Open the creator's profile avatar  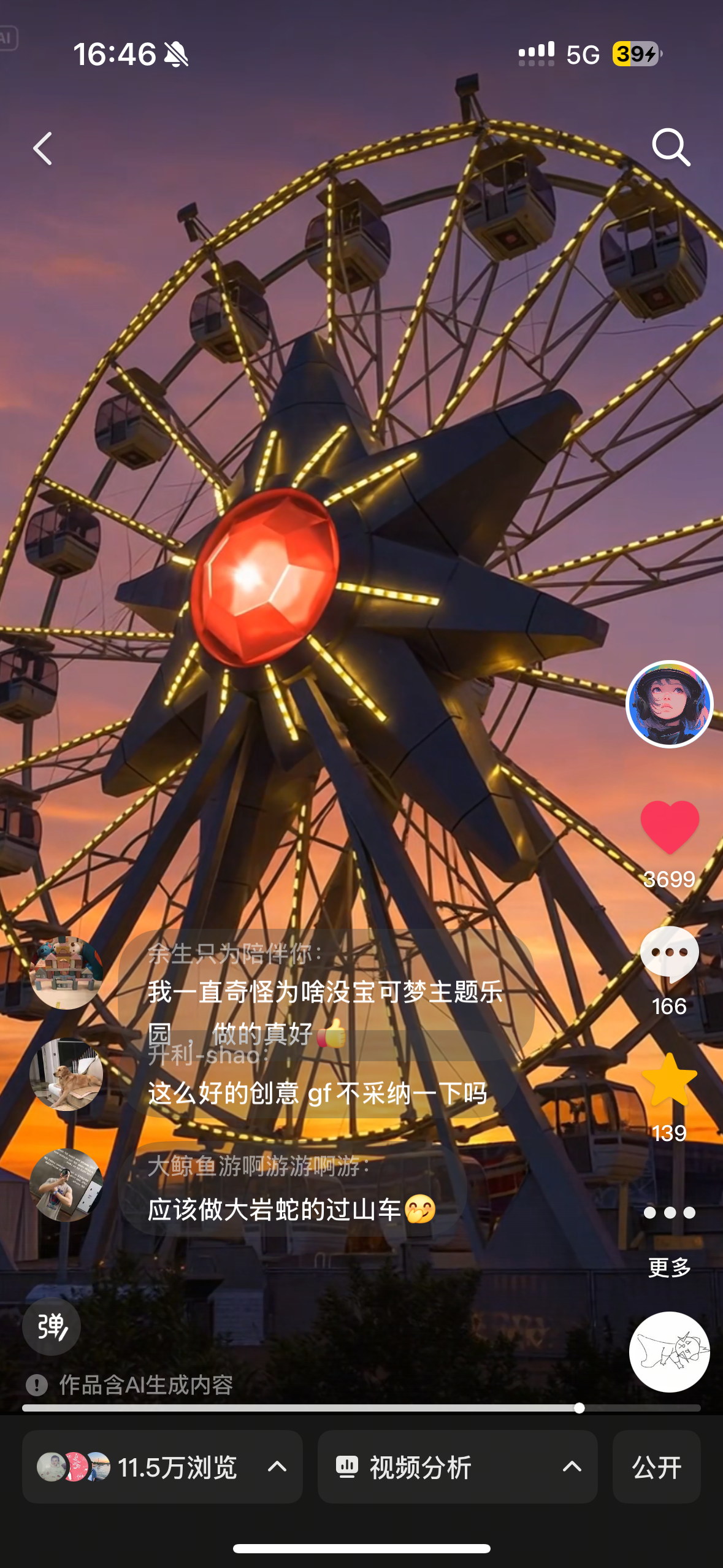pyautogui.click(x=669, y=704)
